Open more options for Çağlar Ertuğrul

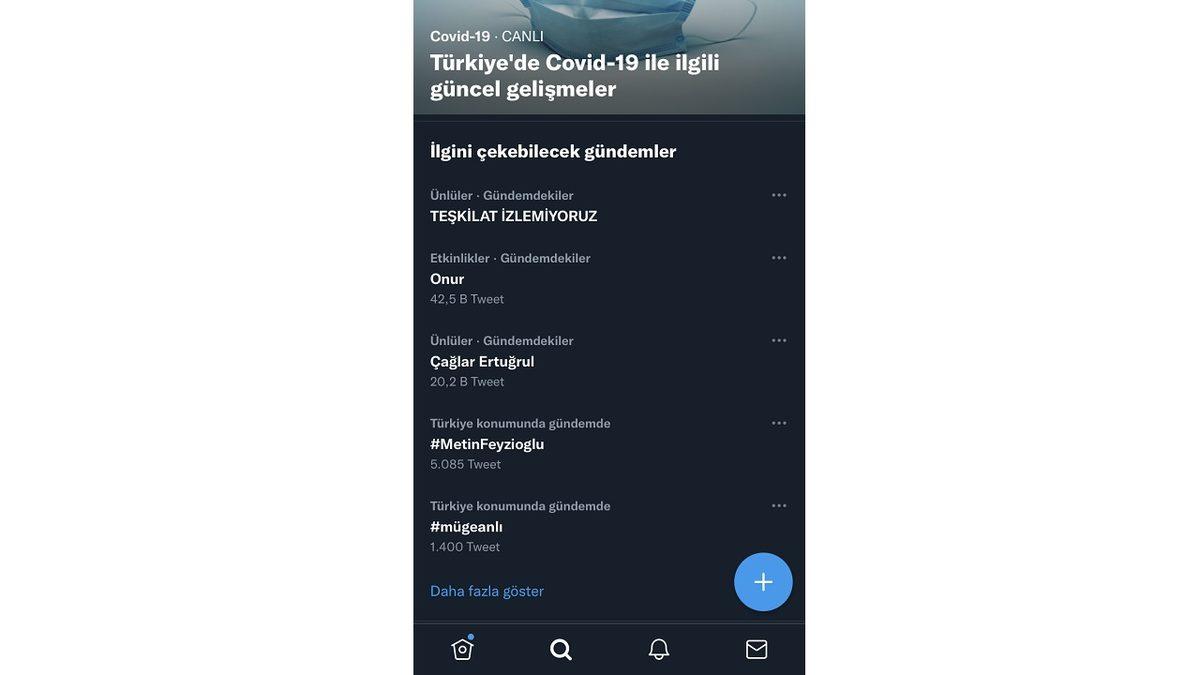coord(779,340)
